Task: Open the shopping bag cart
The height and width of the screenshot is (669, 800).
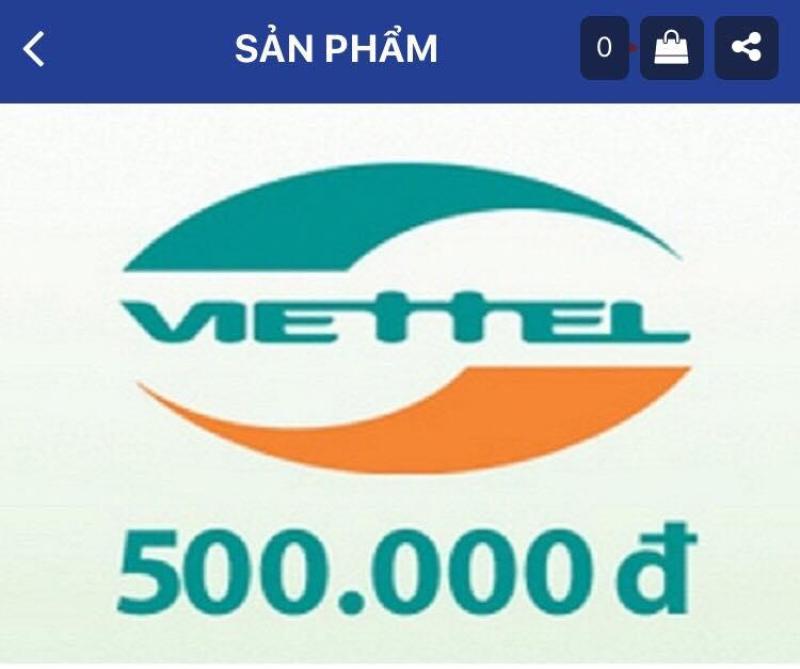Action: tap(671, 48)
